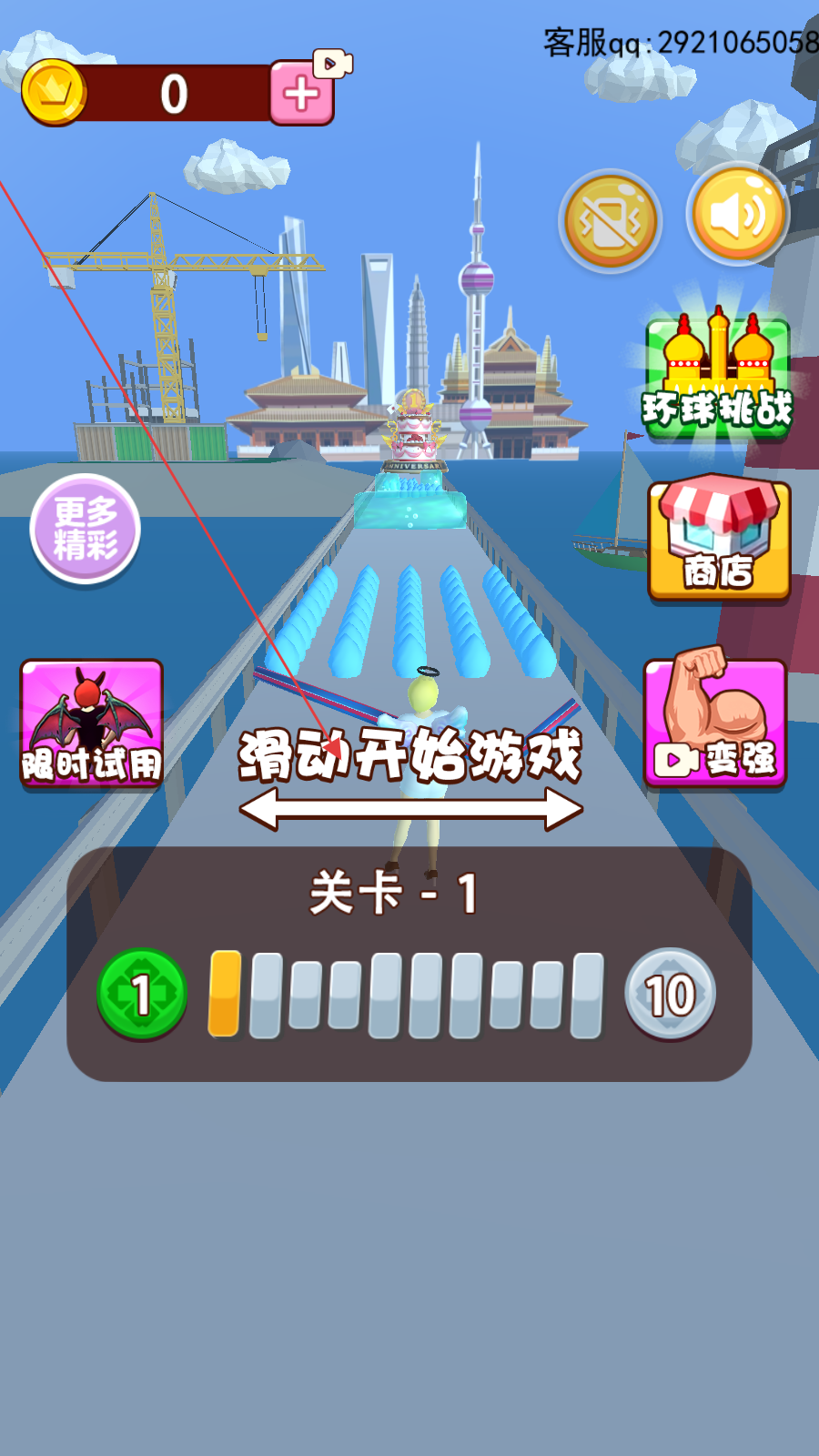This screenshot has height=1456, width=819.
Task: Tap the pink plus to add coins
Action: (x=302, y=93)
